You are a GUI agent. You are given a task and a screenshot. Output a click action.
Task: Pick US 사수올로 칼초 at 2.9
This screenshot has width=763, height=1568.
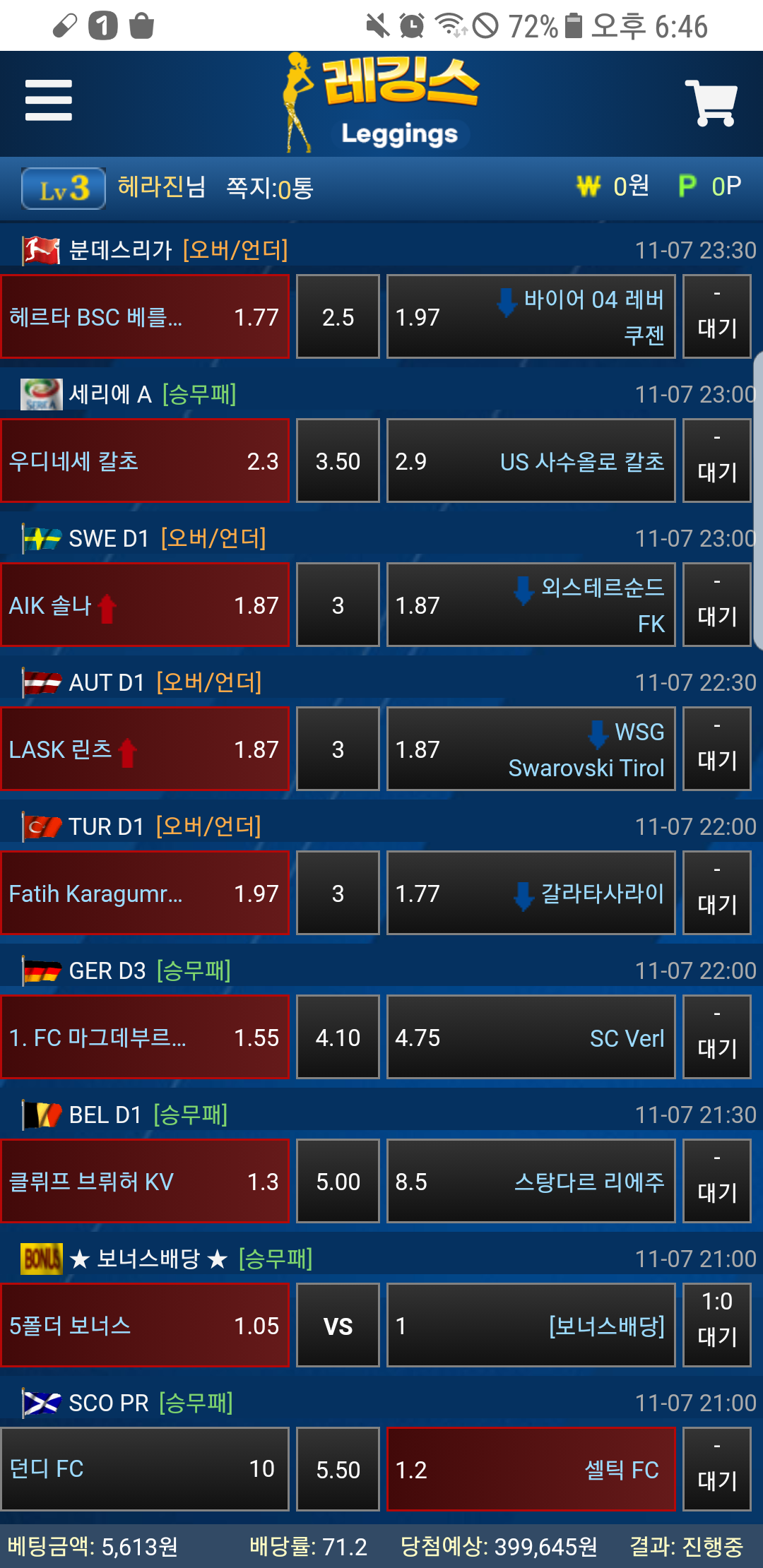(531, 461)
